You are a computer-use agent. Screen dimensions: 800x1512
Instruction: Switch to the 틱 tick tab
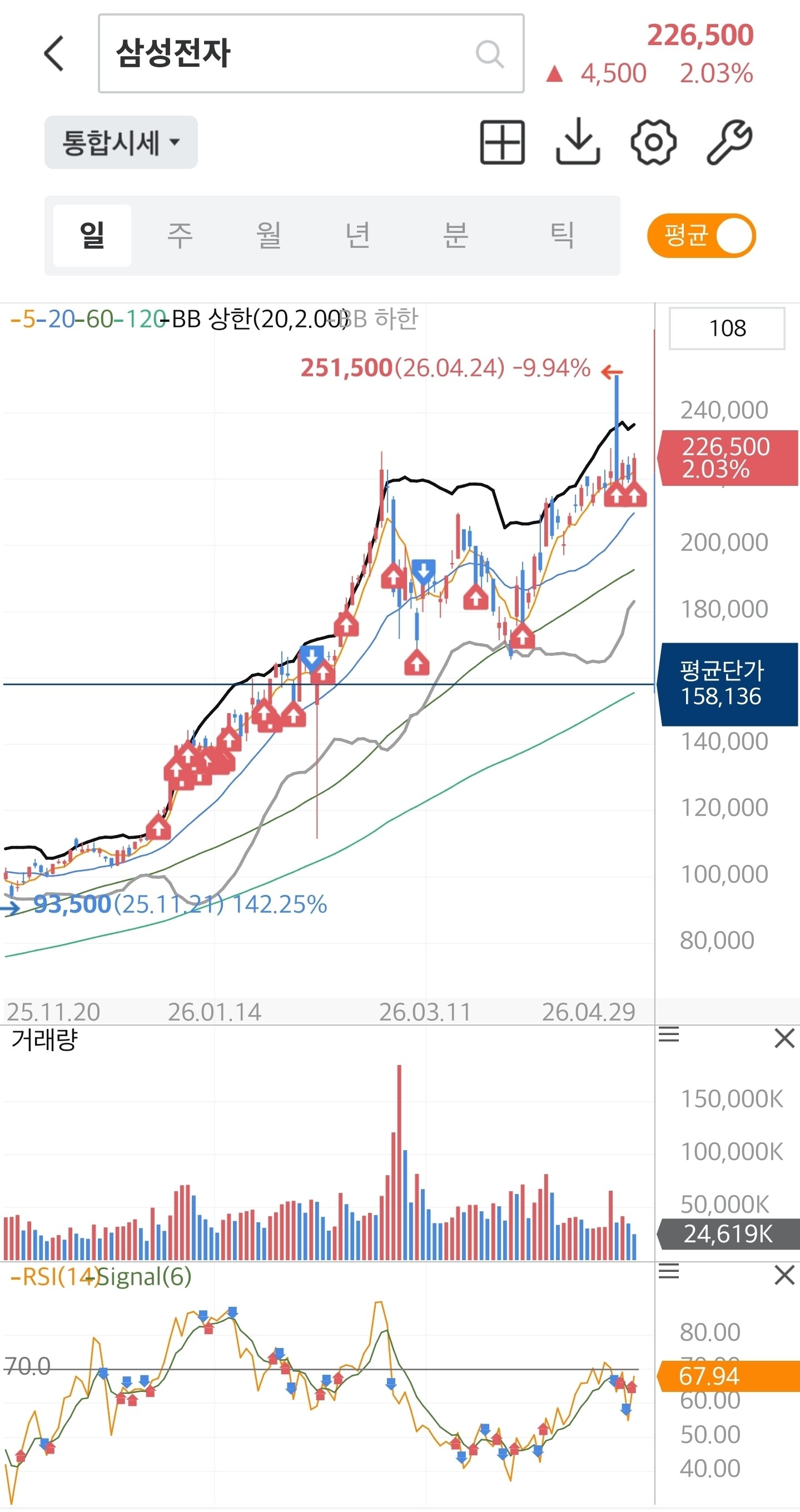[562, 236]
